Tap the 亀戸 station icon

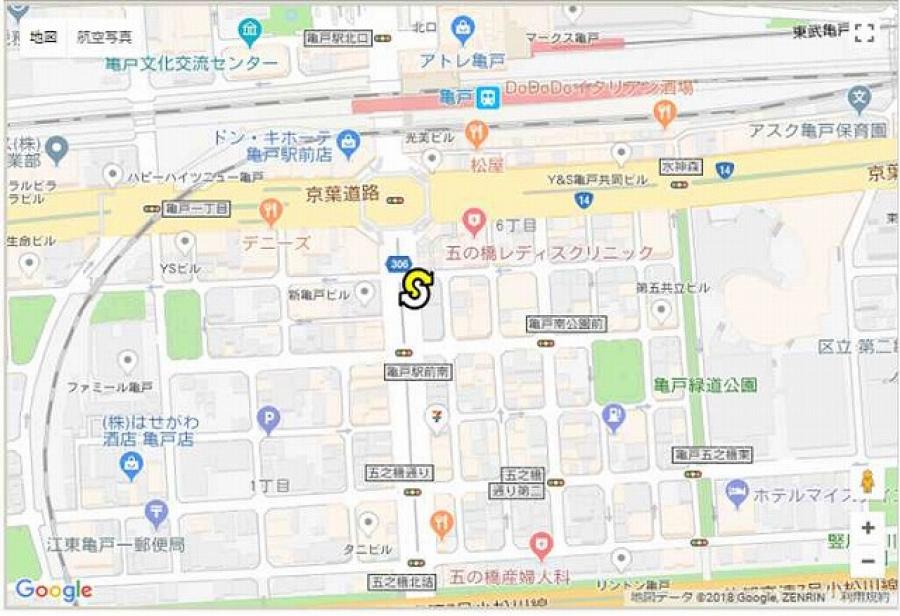487,98
